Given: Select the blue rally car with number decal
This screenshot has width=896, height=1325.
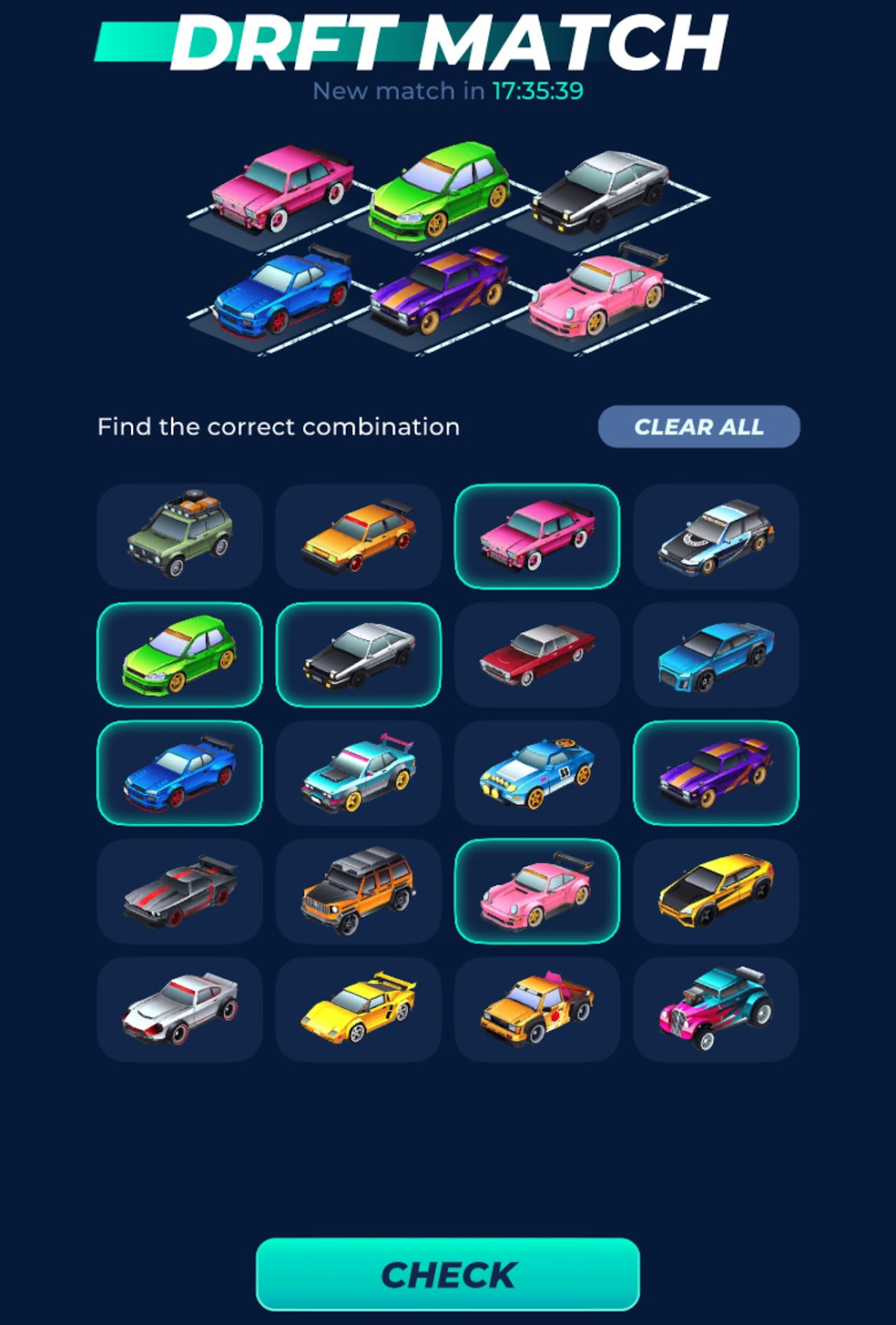Looking at the screenshot, I should 537,773.
